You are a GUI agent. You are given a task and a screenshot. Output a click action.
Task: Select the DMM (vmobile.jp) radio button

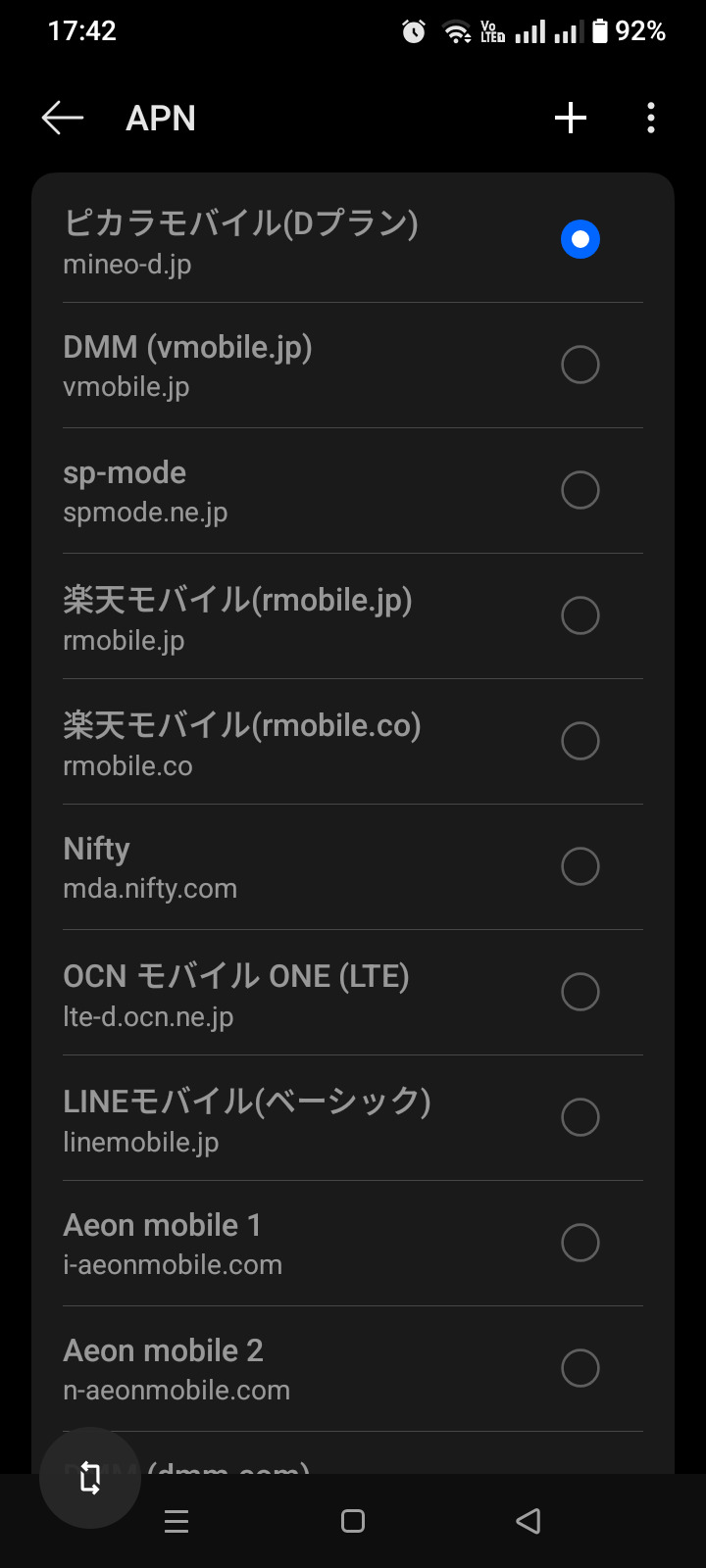(580, 365)
